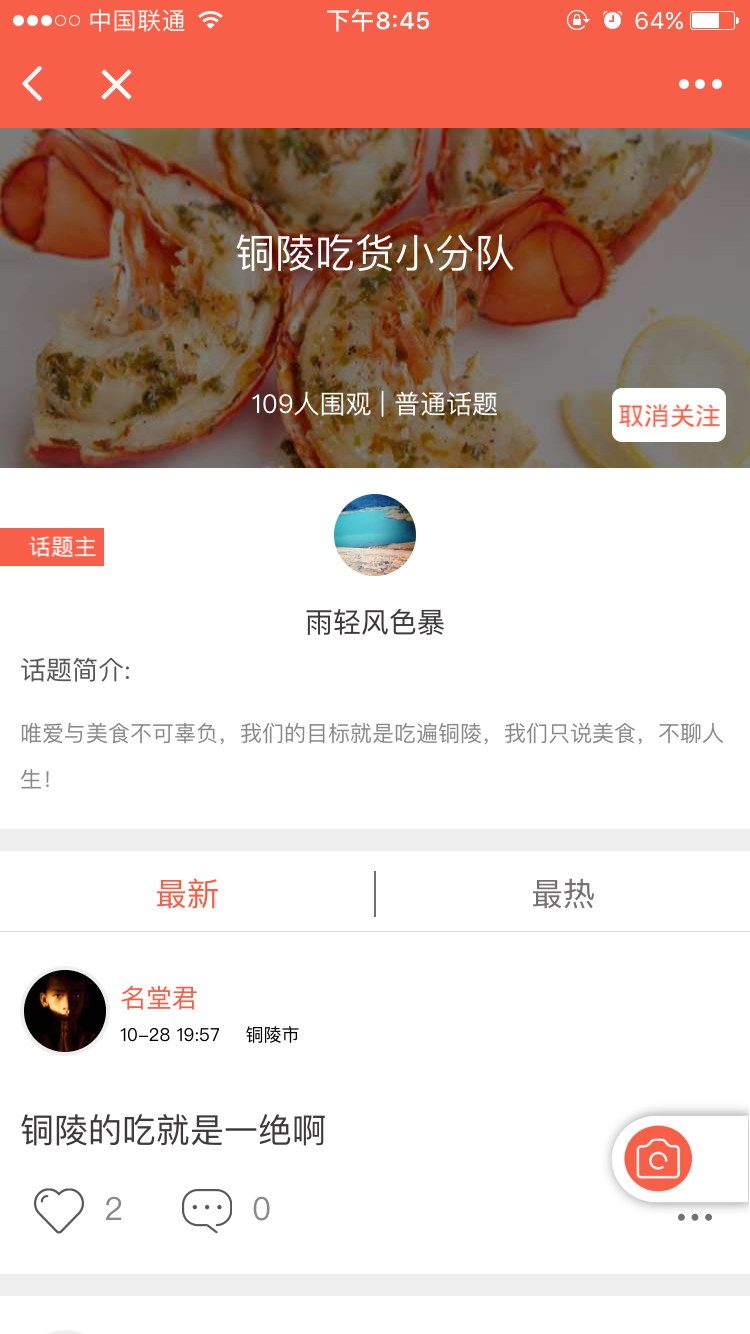Open 名堂君's profile picture

pos(65,1011)
